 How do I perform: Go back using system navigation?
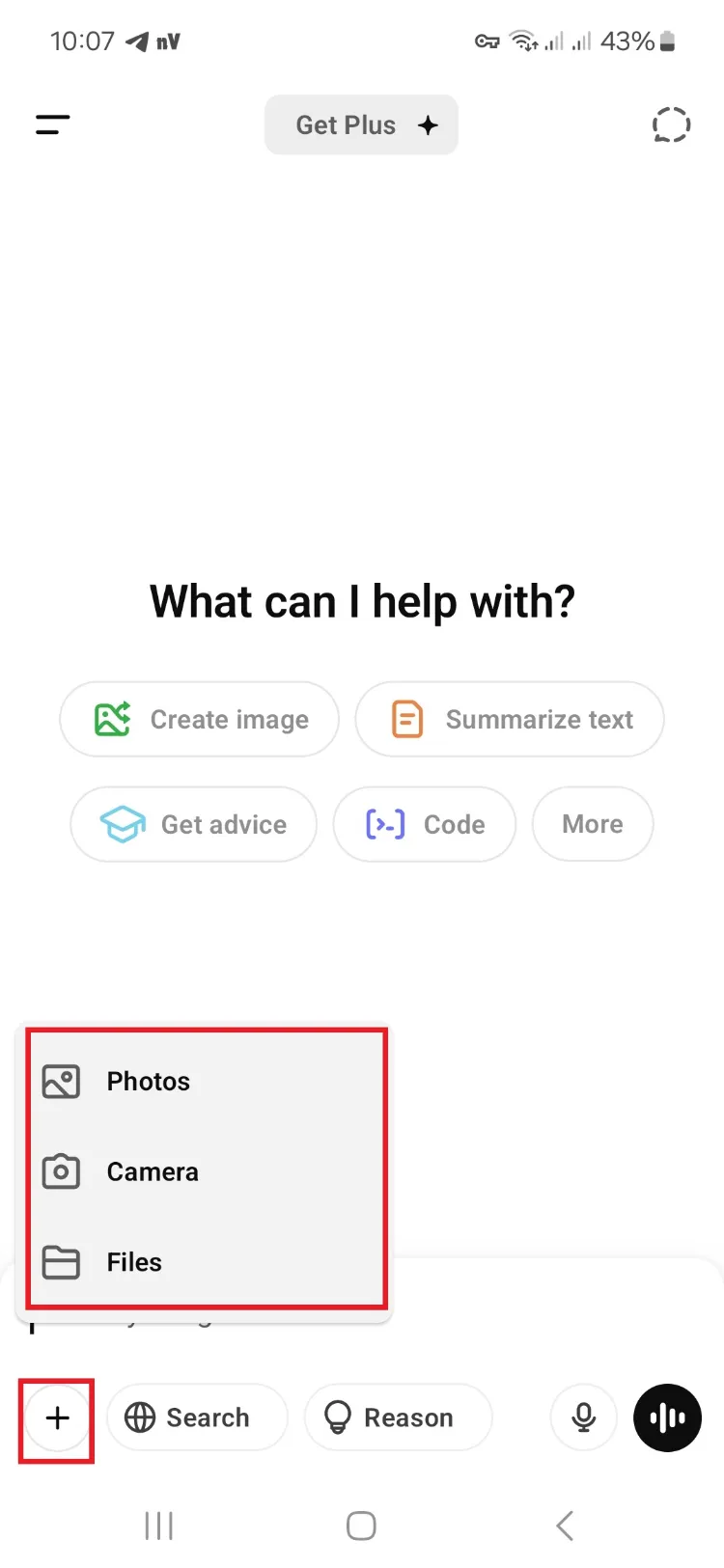coord(565,1526)
